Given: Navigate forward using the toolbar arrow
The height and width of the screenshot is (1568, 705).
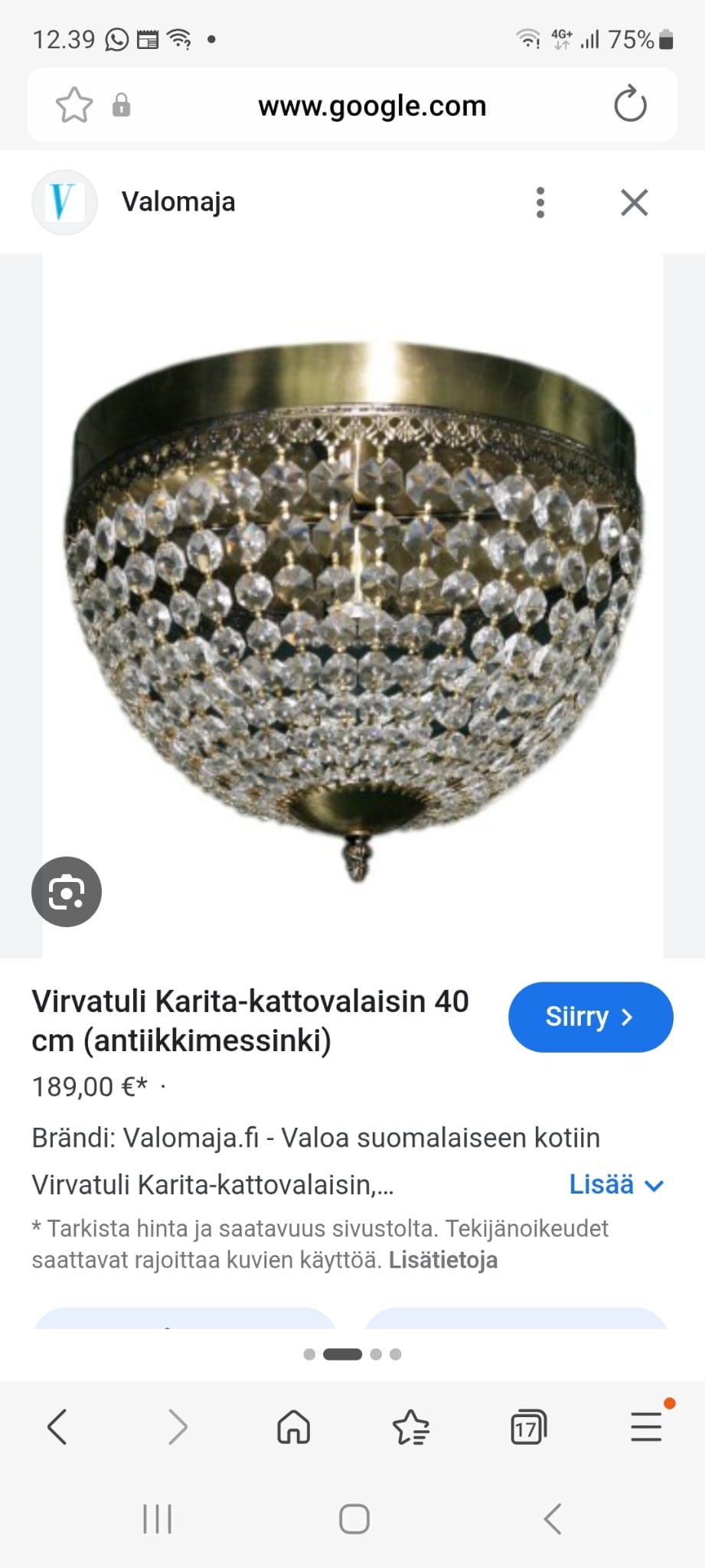Looking at the screenshot, I should 178,1426.
